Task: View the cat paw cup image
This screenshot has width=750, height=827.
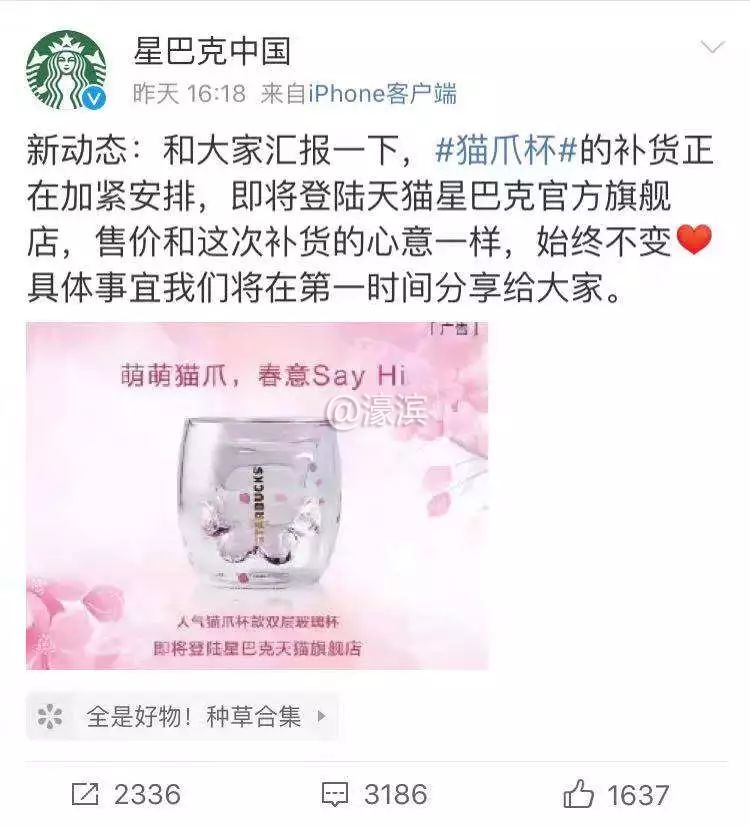Action: point(257,495)
